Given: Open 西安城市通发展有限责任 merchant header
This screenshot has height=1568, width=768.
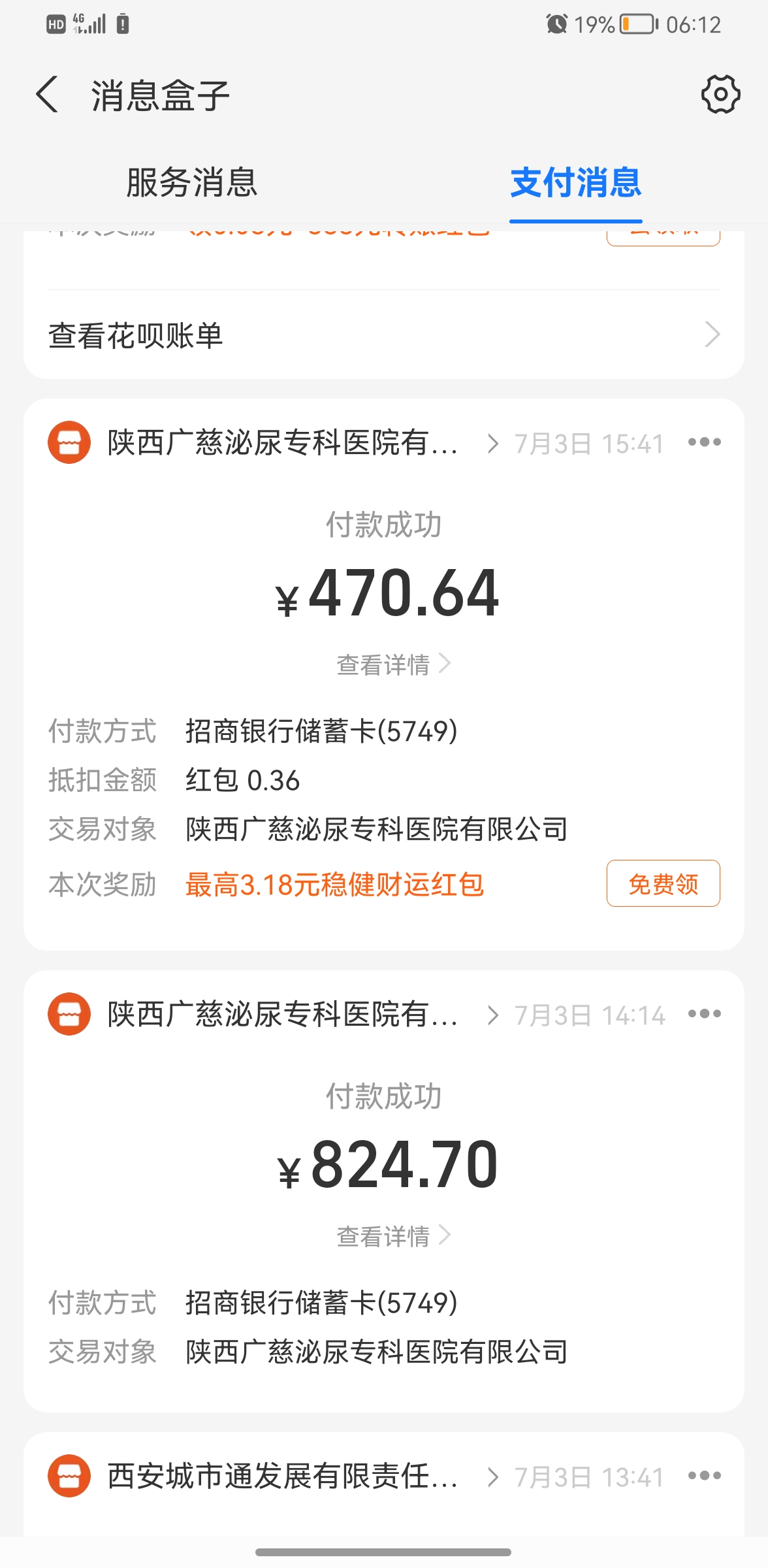Looking at the screenshot, I should (x=273, y=1477).
